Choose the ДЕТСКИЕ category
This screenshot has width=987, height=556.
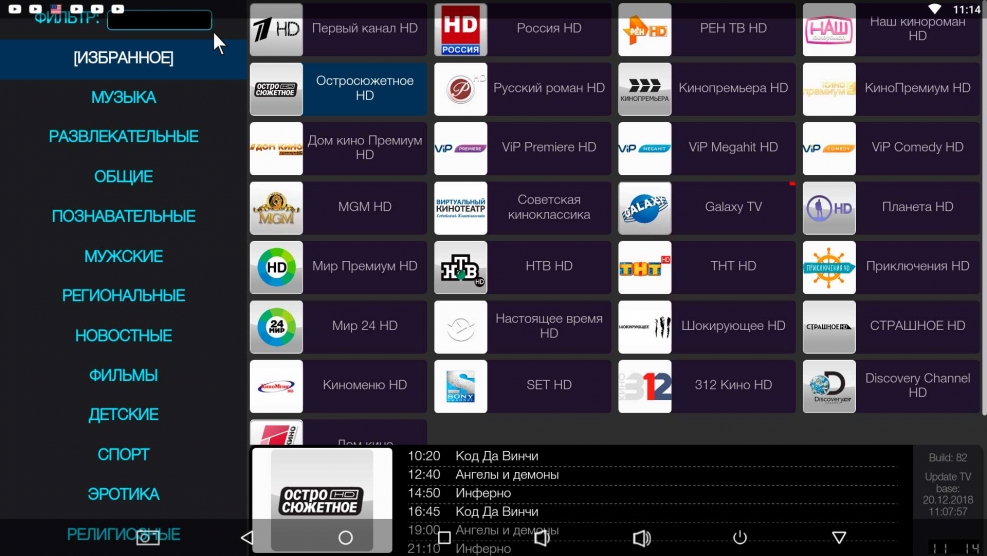coord(123,415)
